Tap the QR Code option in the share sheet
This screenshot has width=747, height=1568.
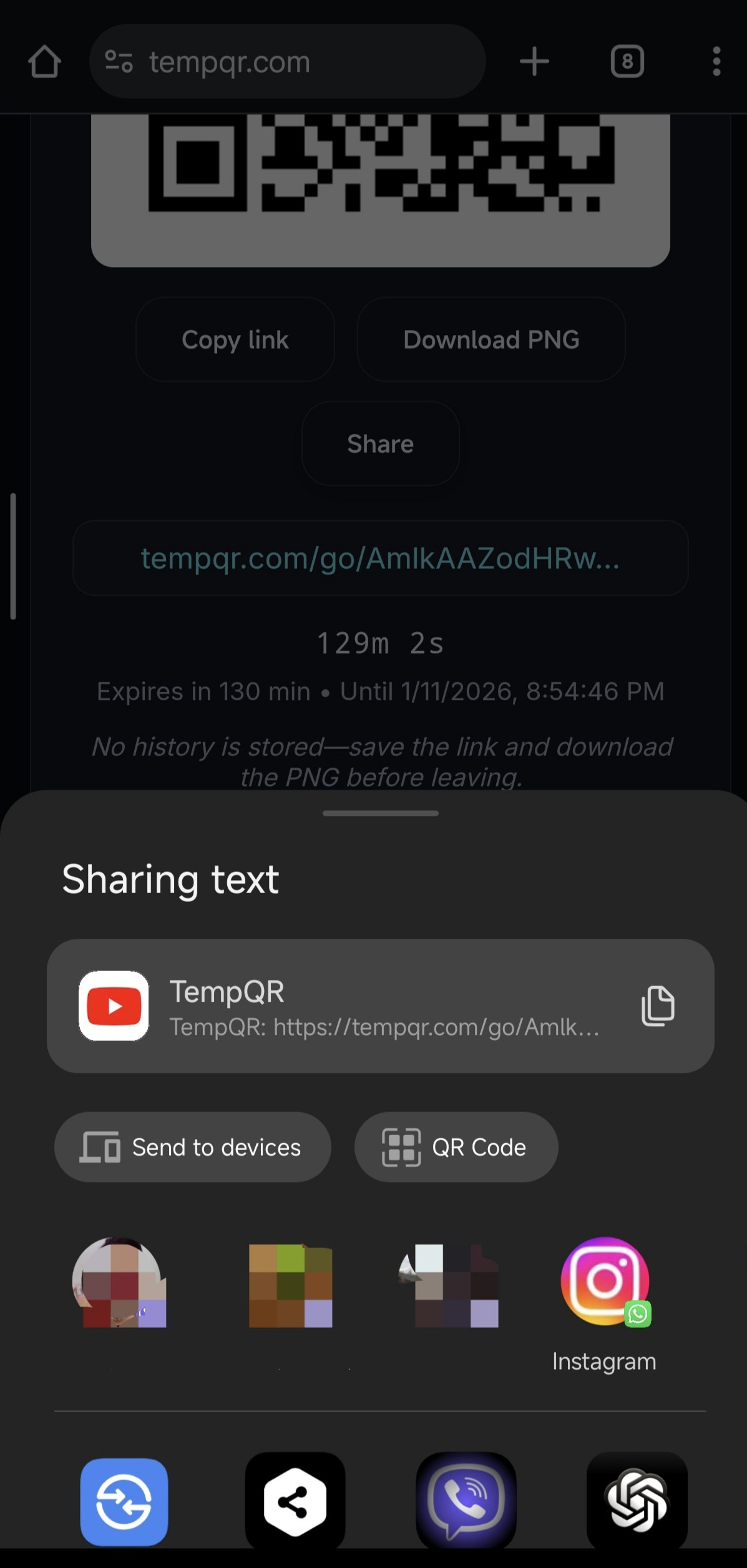[456, 1146]
